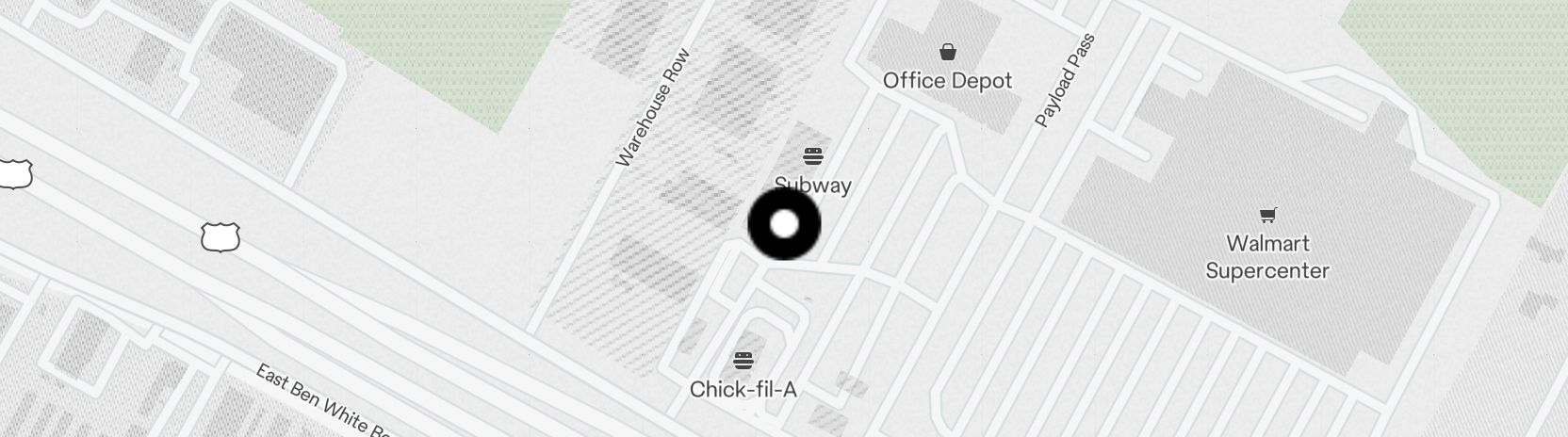Select the Office Depot place marker
This screenshot has width=1568, height=437.
coord(947,52)
